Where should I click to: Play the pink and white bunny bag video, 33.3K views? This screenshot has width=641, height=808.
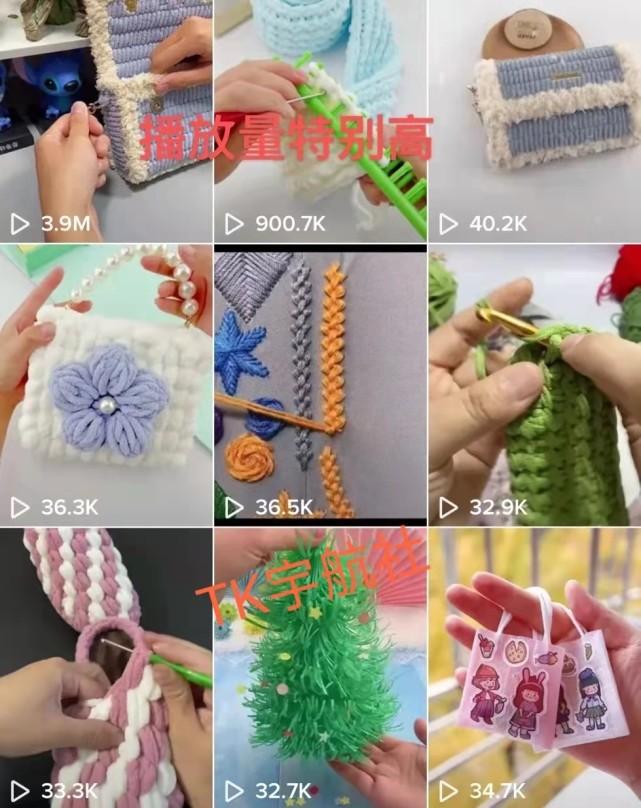coord(105,665)
